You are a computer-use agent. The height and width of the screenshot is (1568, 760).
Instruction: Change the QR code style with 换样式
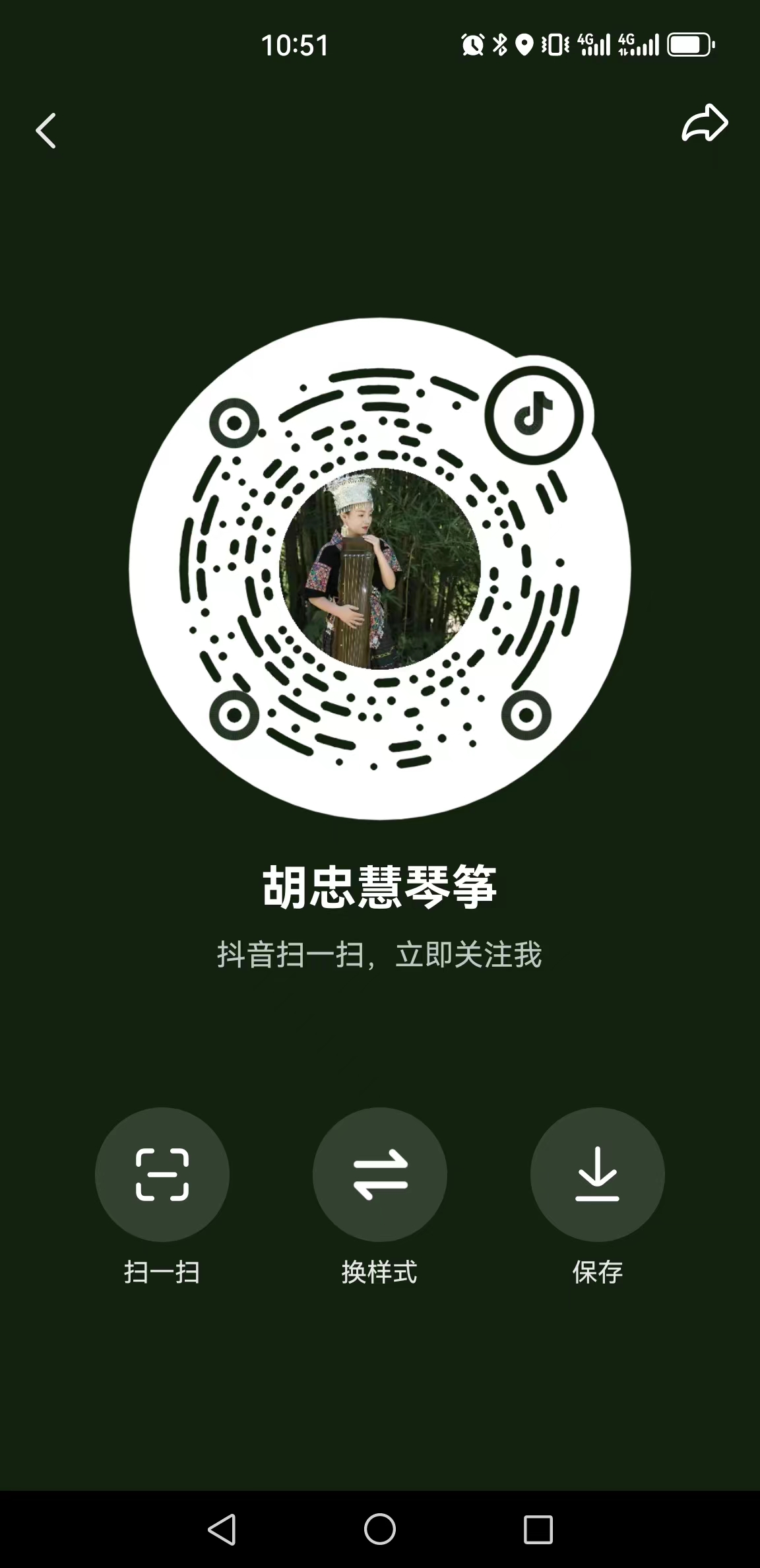(380, 1175)
